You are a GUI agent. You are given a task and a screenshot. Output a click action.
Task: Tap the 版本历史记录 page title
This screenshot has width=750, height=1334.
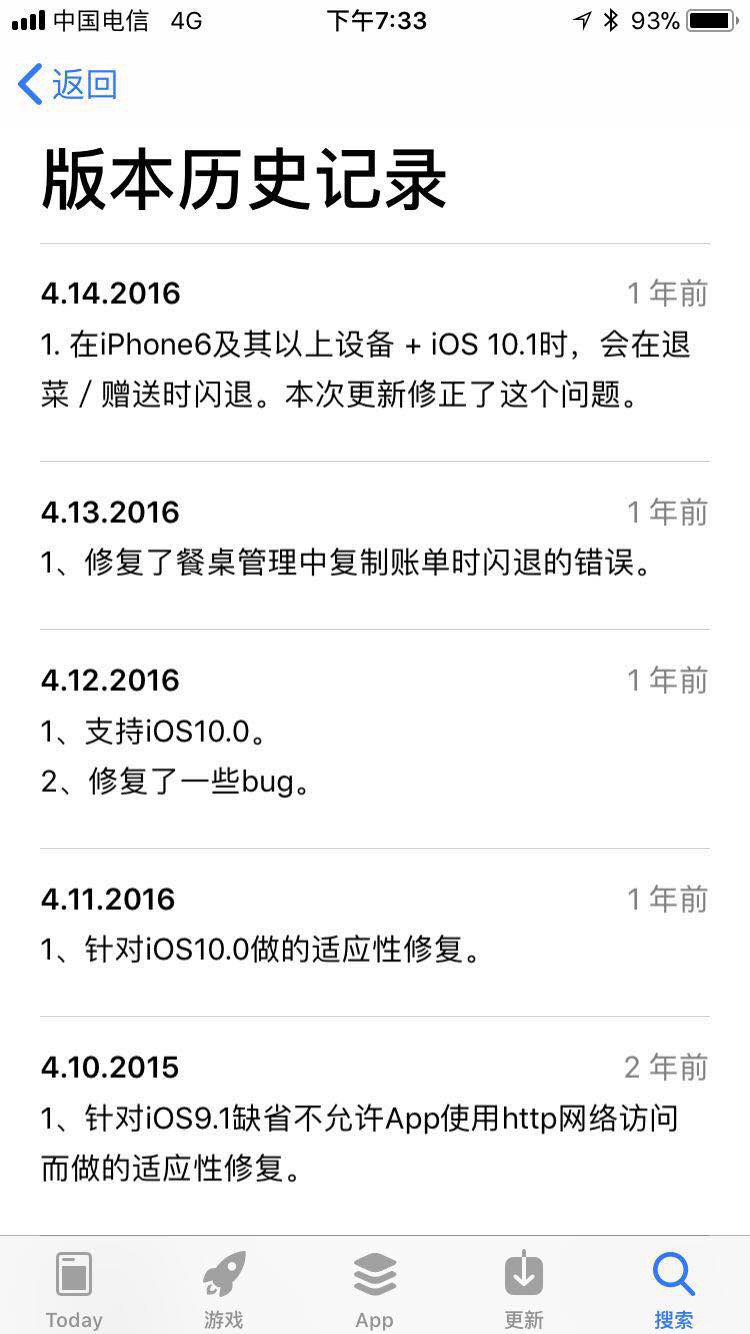pyautogui.click(x=243, y=178)
